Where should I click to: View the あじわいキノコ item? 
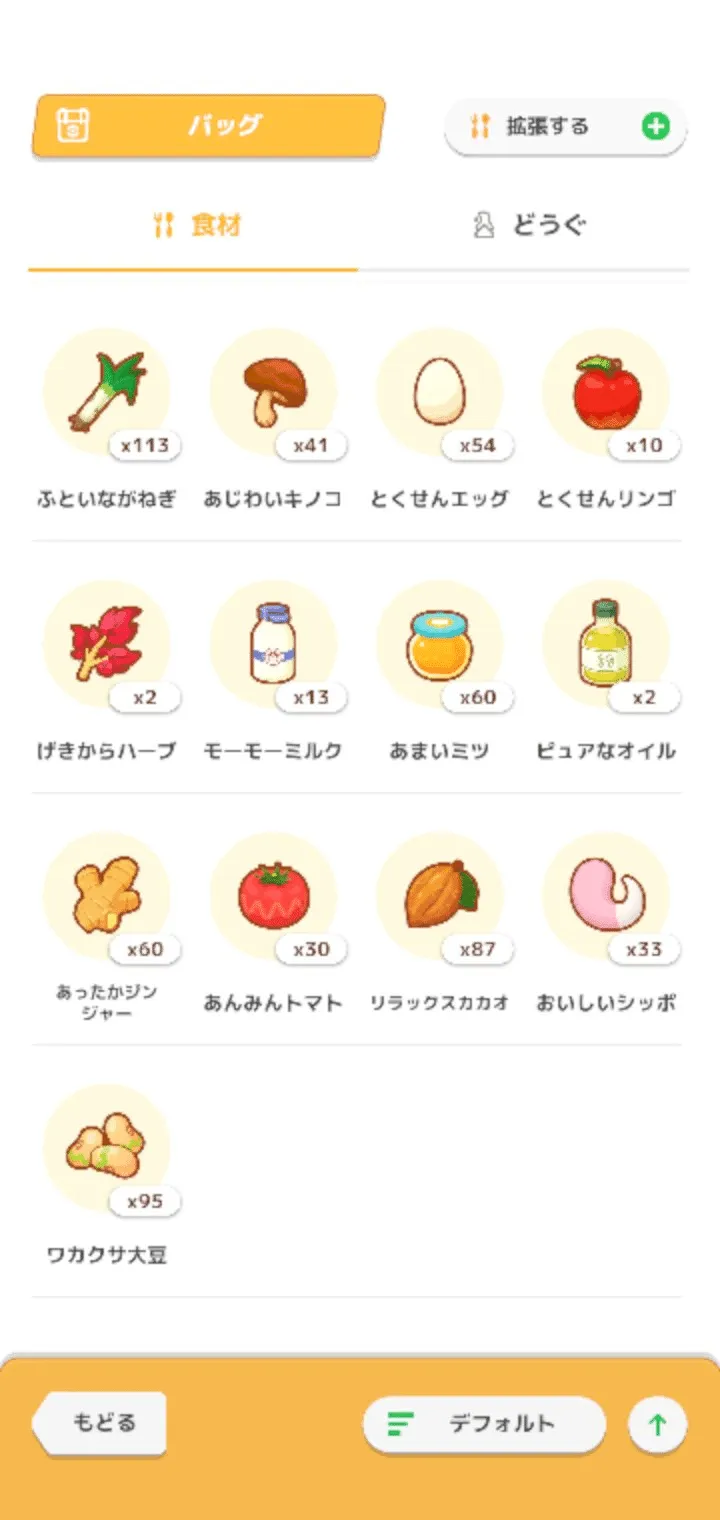point(273,393)
